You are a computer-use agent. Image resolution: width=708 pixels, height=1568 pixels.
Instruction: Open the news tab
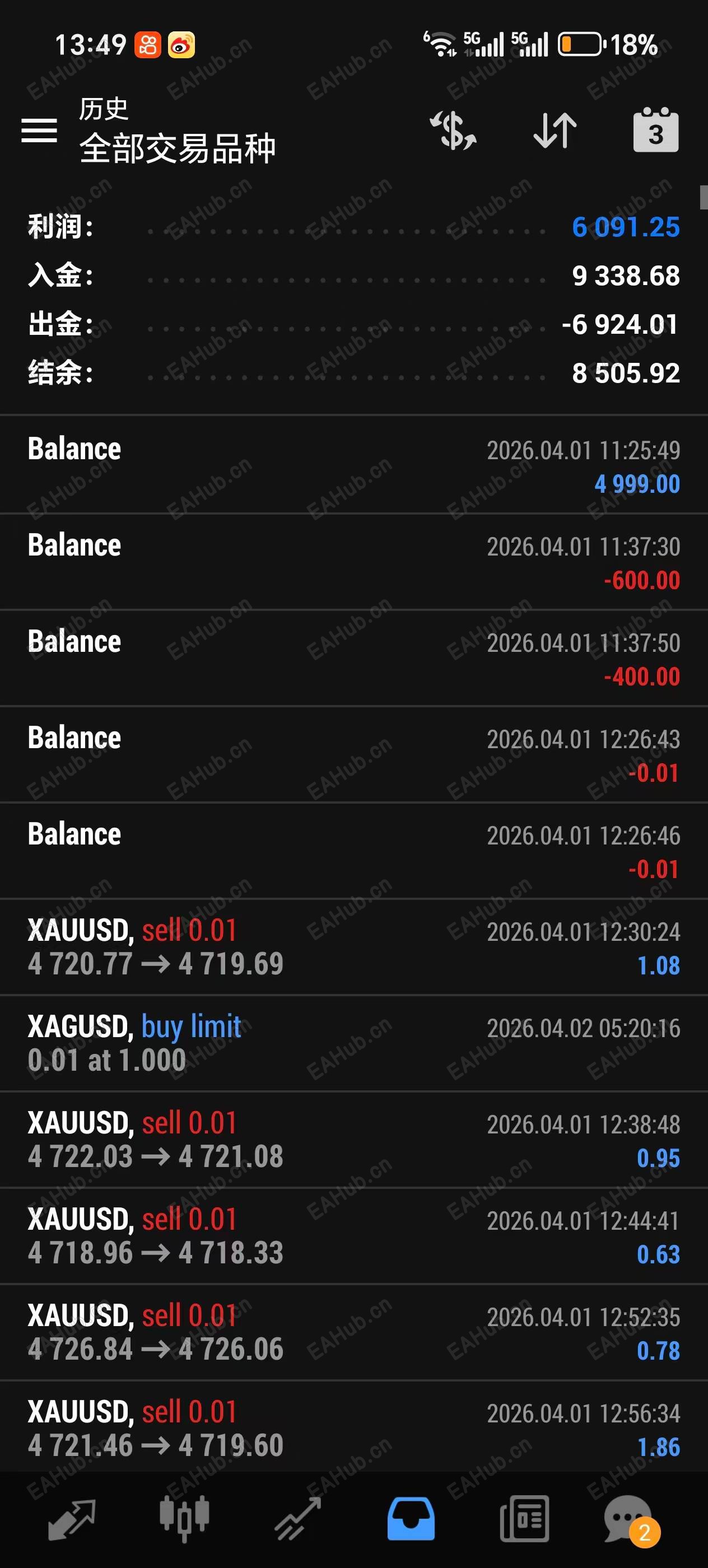point(524,1519)
